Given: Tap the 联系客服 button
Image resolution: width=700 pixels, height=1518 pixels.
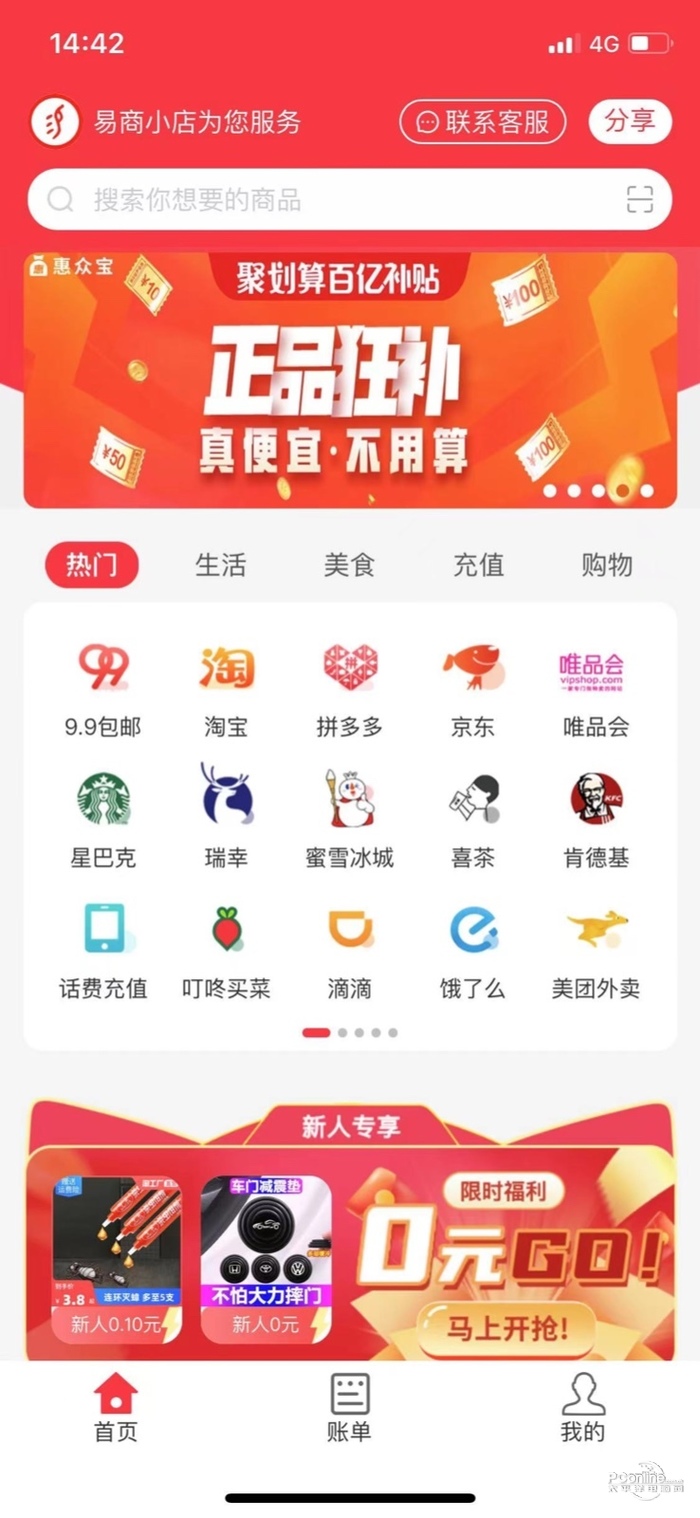Looking at the screenshot, I should click(x=483, y=122).
